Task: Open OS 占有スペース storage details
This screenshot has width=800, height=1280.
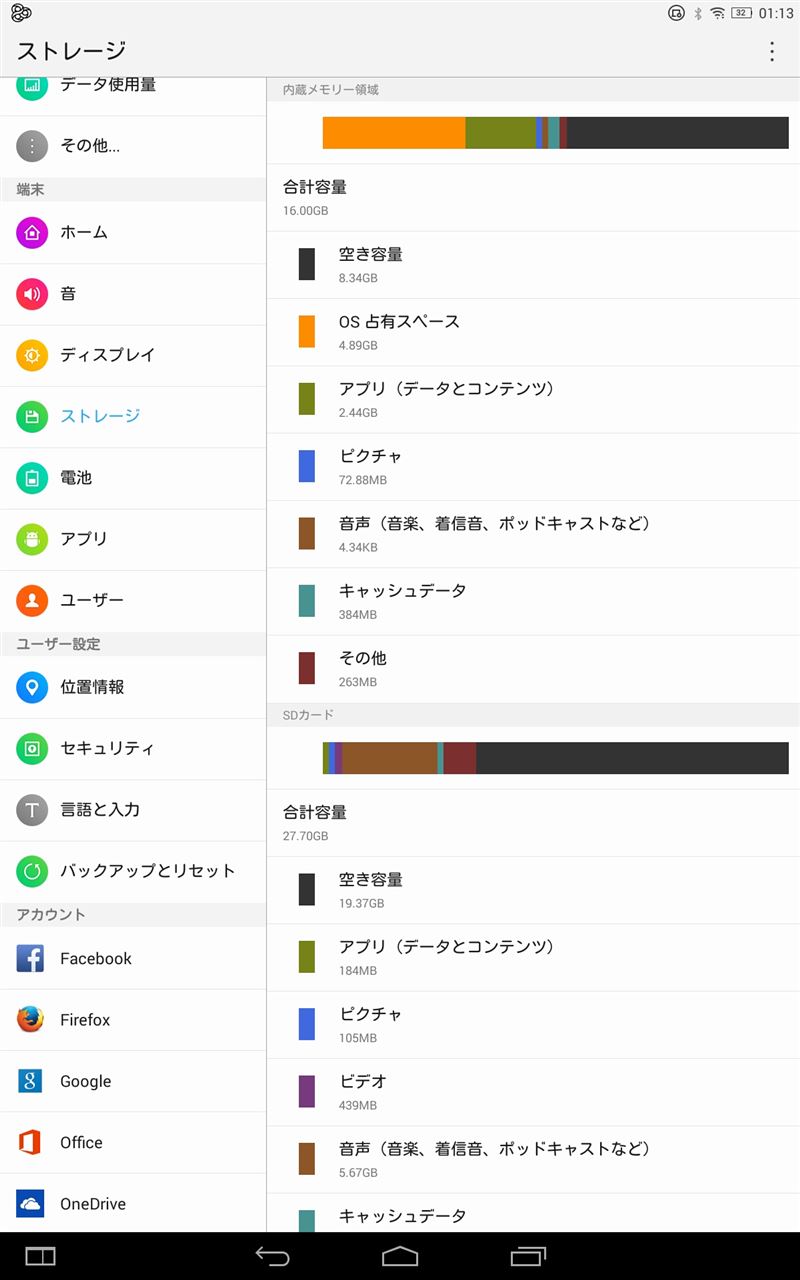Action: pyautogui.click(x=533, y=332)
